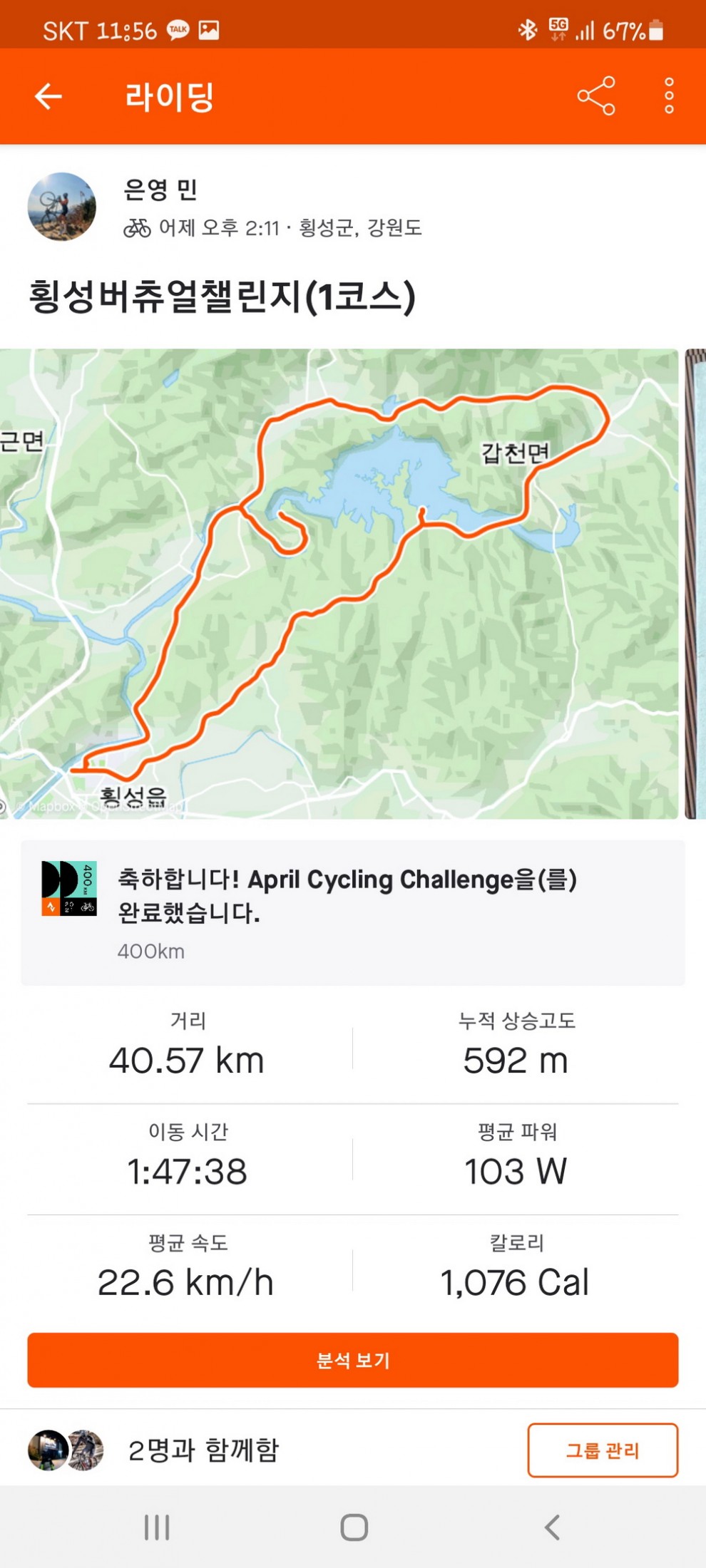Go to the home screen

[354, 1527]
